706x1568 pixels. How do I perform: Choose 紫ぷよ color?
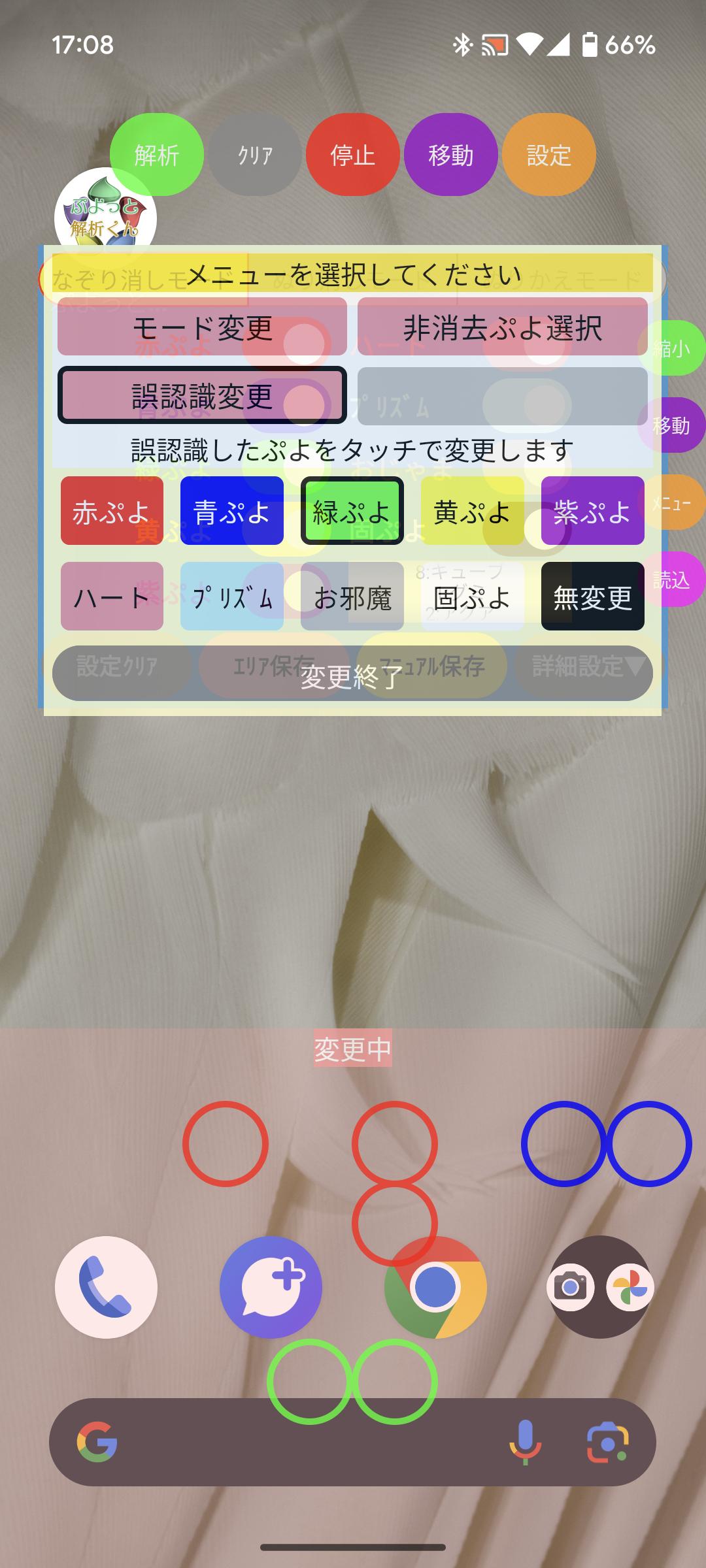click(x=593, y=511)
